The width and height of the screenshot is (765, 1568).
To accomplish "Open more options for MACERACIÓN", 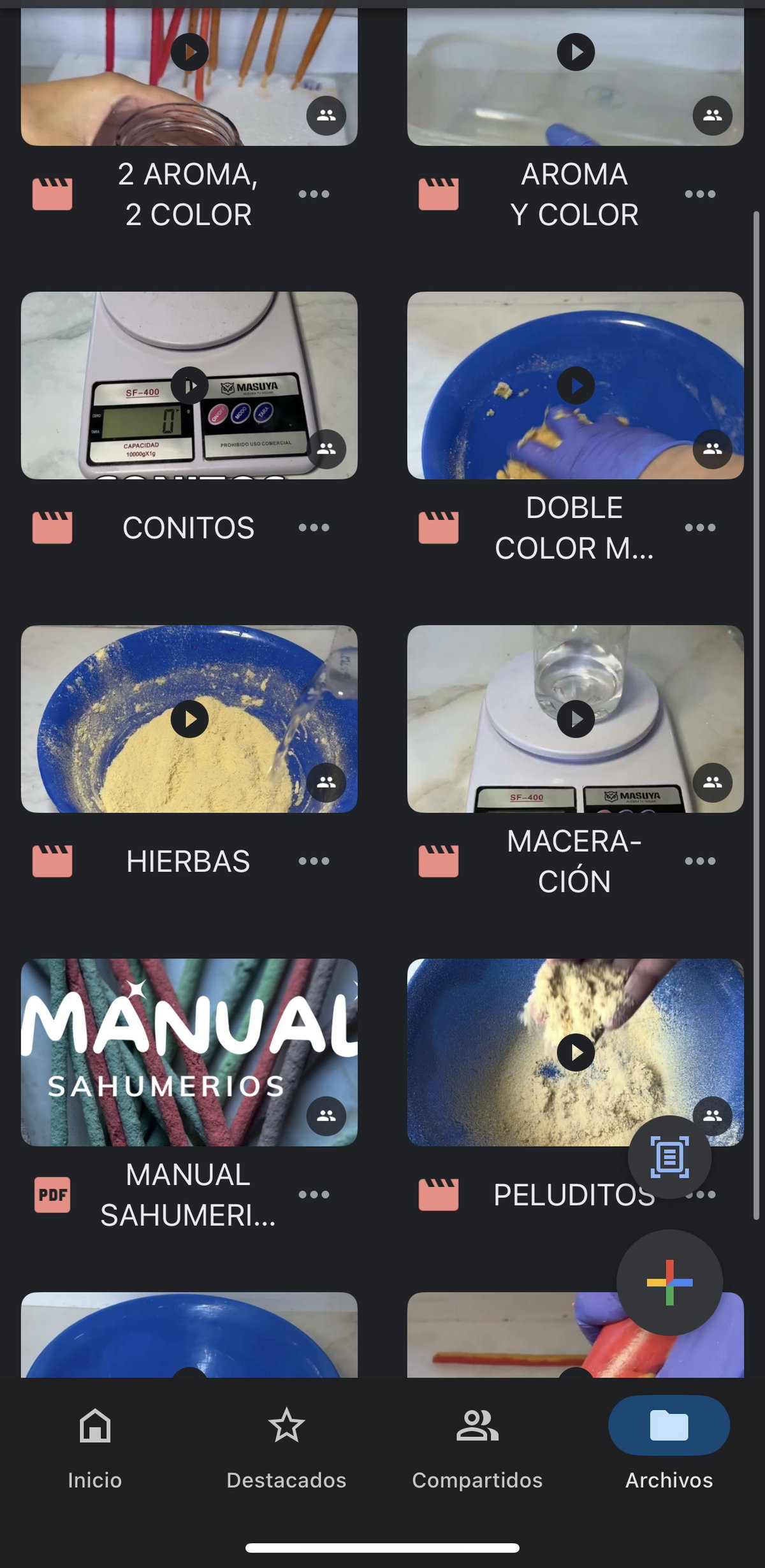I will click(x=700, y=861).
